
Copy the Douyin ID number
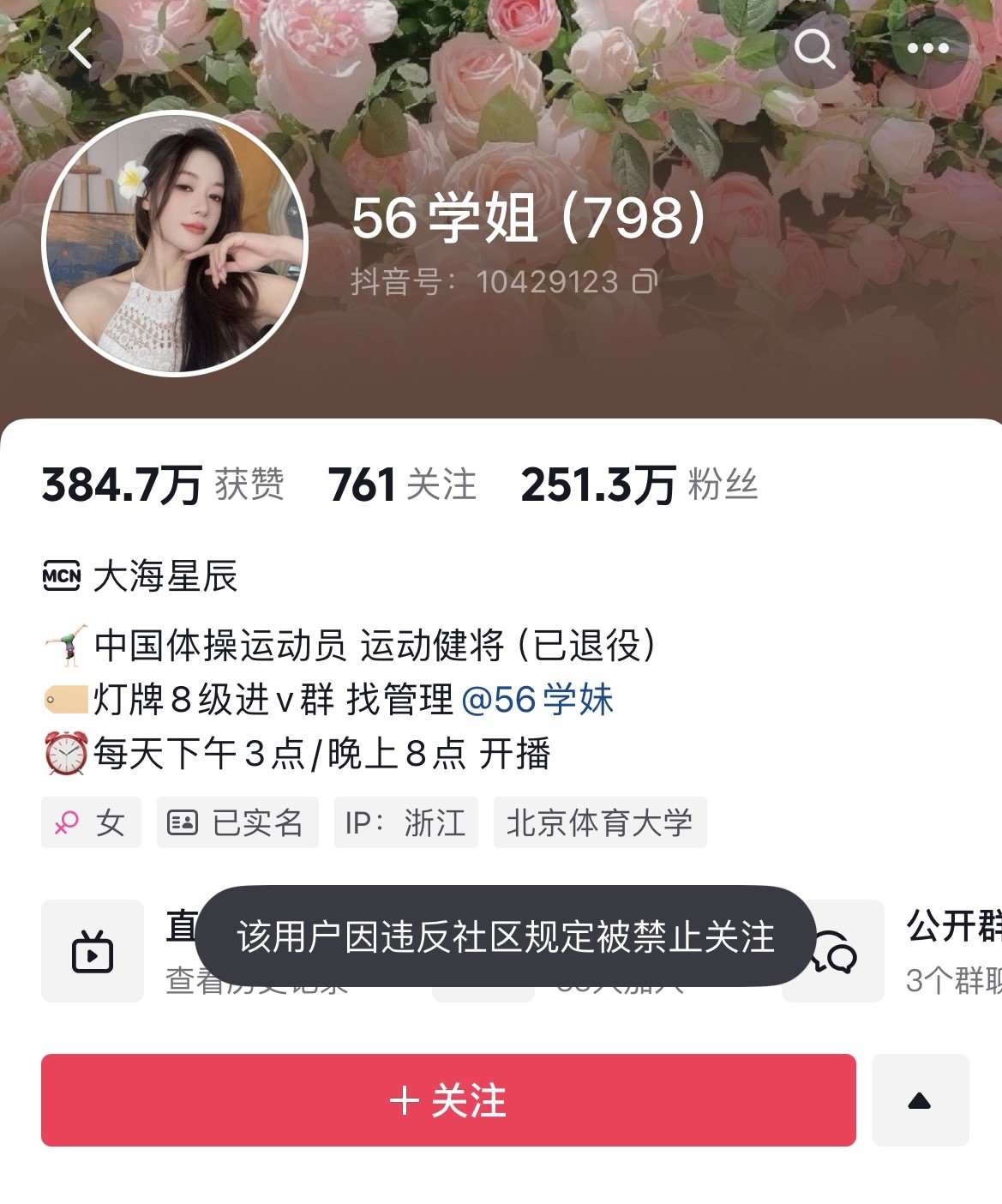645,281
